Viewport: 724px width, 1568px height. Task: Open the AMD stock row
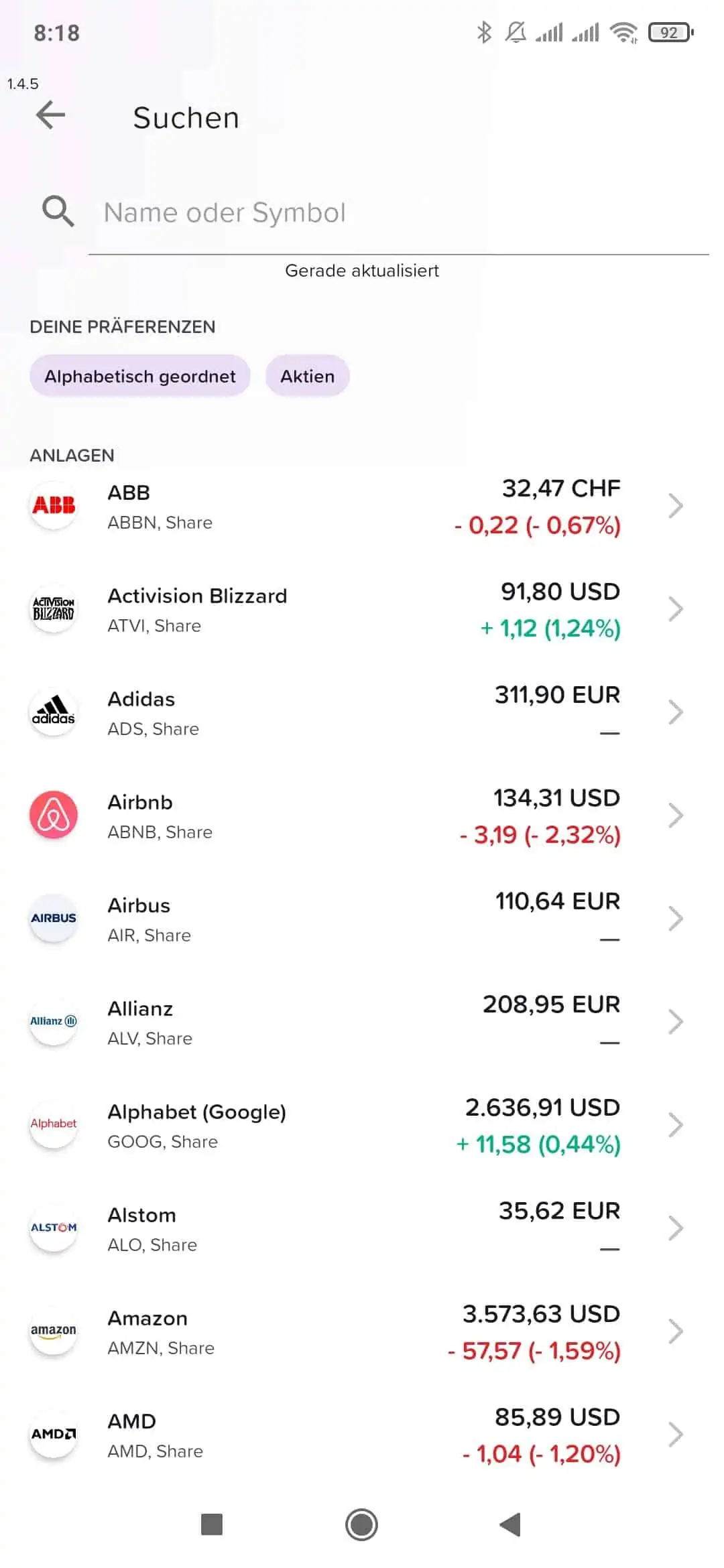click(362, 1435)
